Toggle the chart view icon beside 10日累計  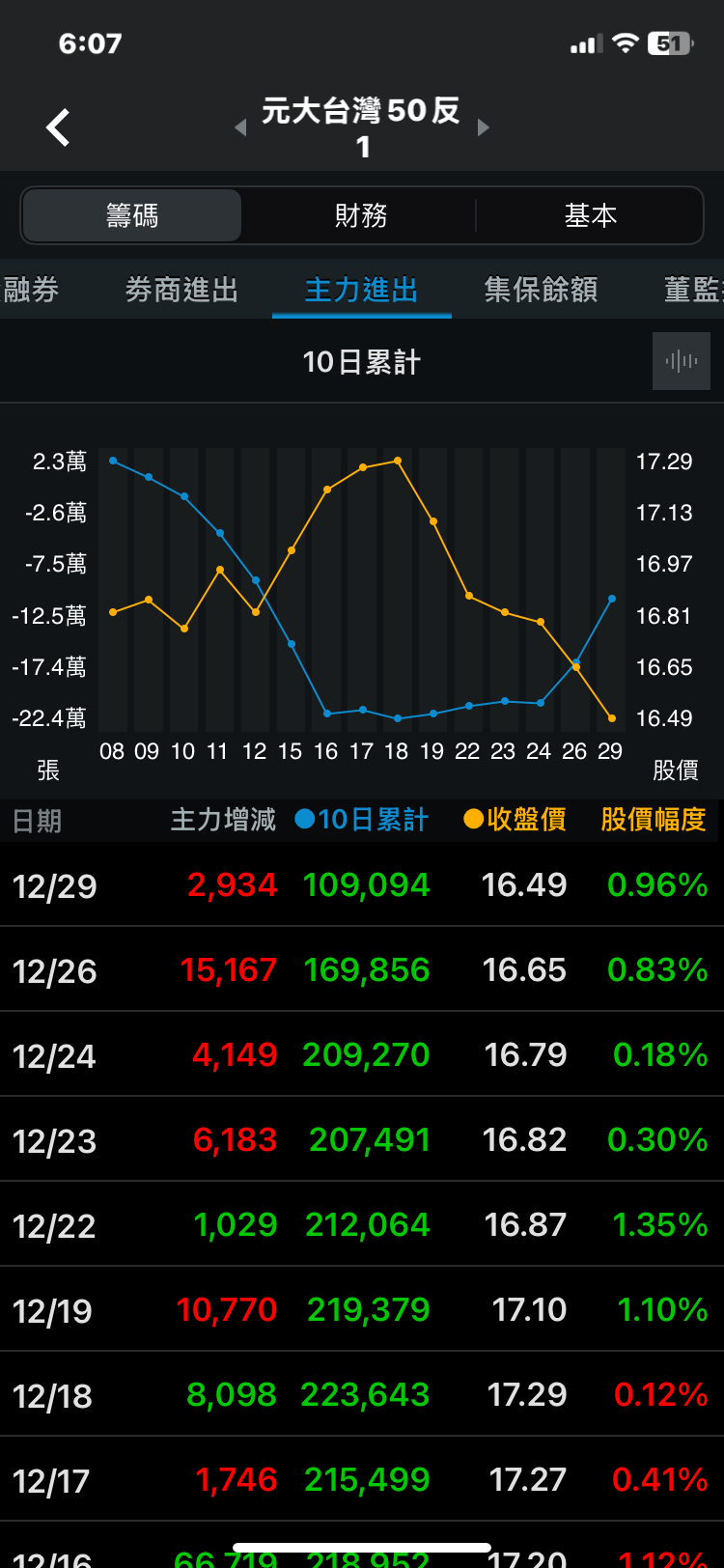(682, 361)
